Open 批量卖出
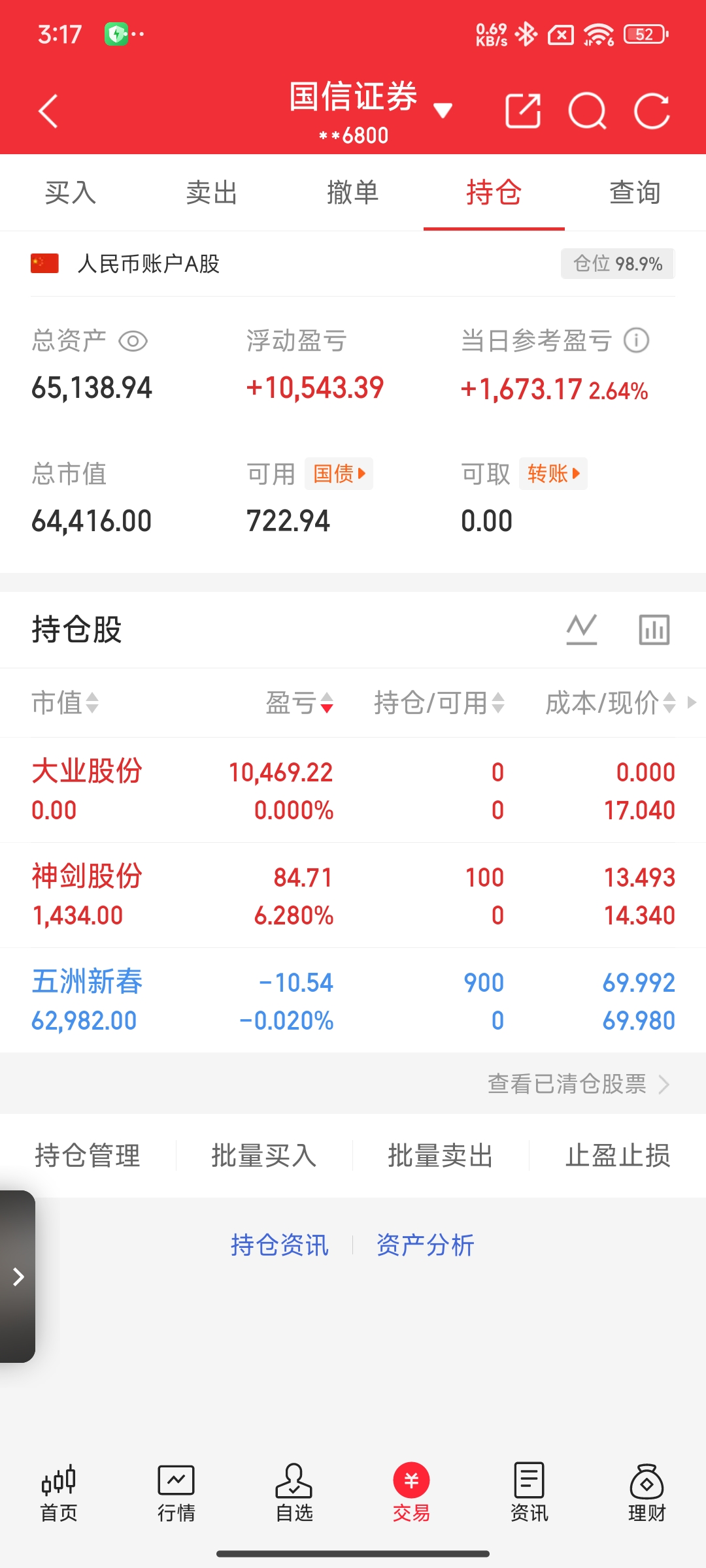 pos(441,1156)
